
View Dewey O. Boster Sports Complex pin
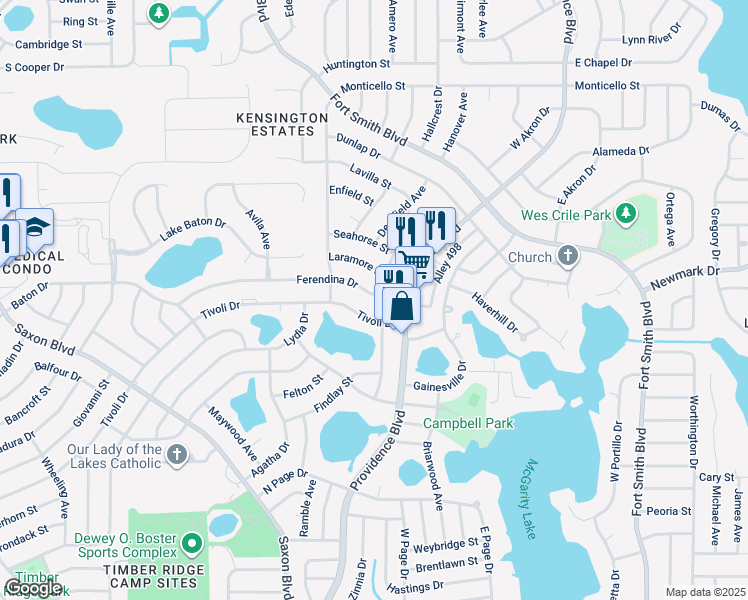(x=192, y=544)
